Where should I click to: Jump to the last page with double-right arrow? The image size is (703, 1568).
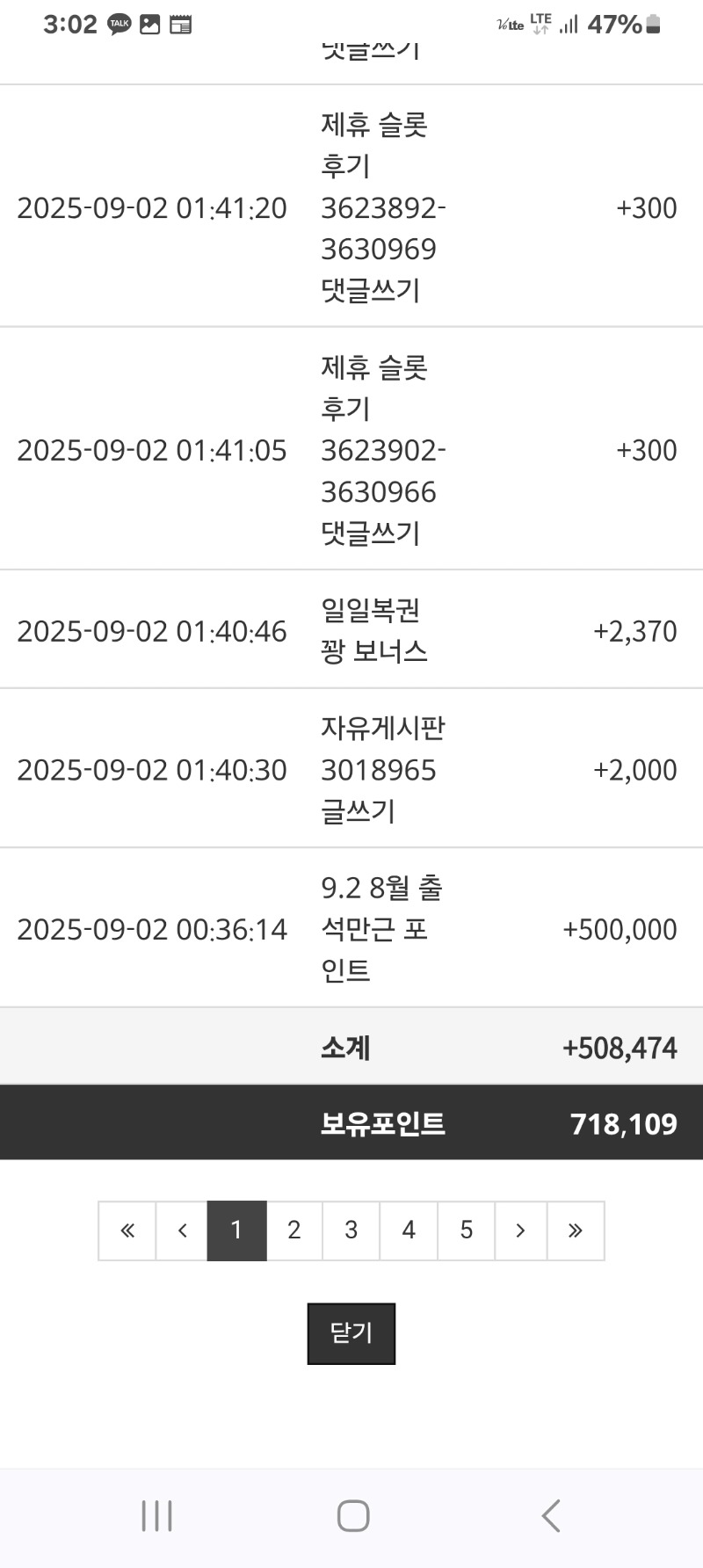coord(576,1230)
